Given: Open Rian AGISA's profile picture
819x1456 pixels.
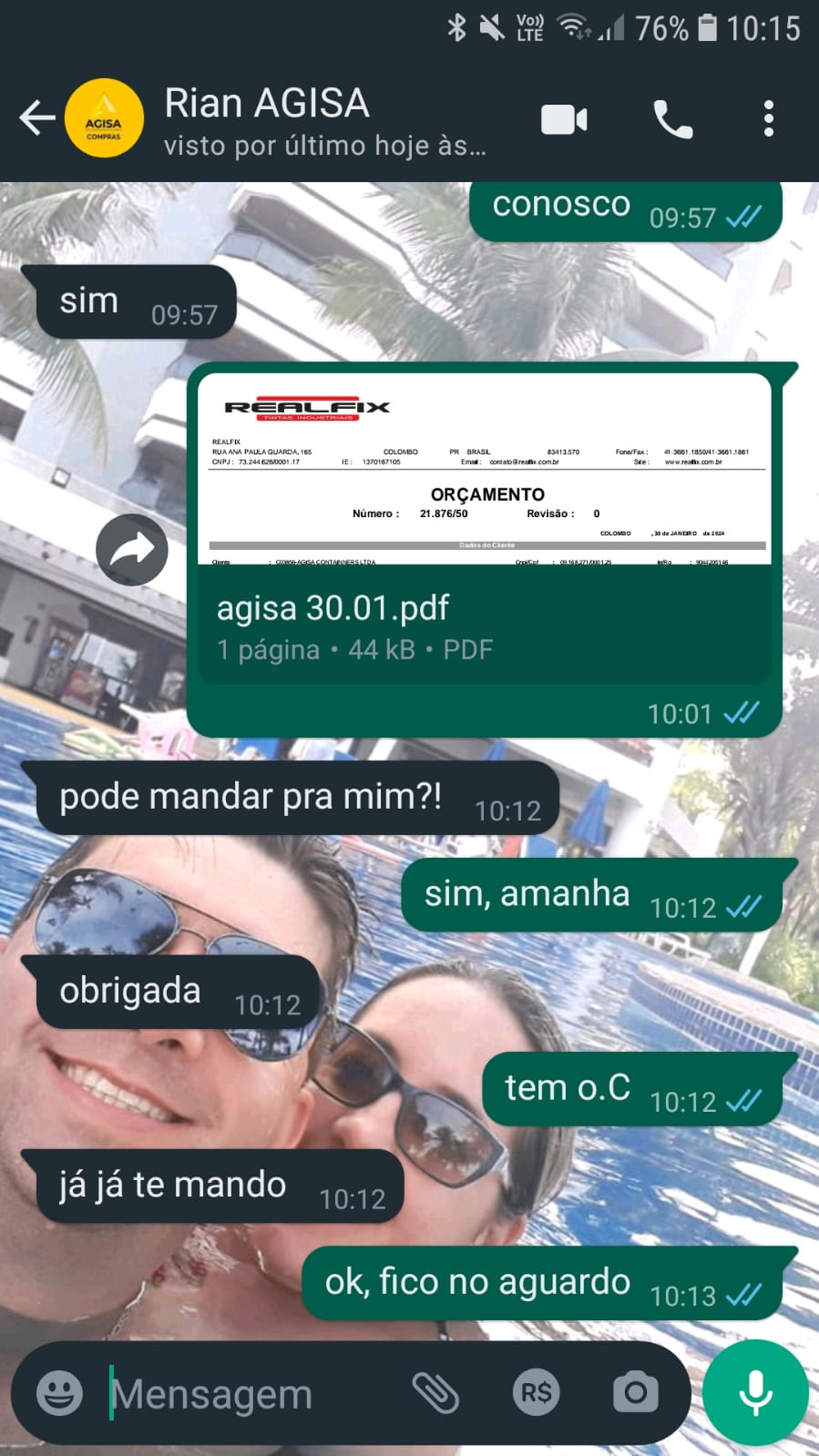Looking at the screenshot, I should (x=104, y=118).
